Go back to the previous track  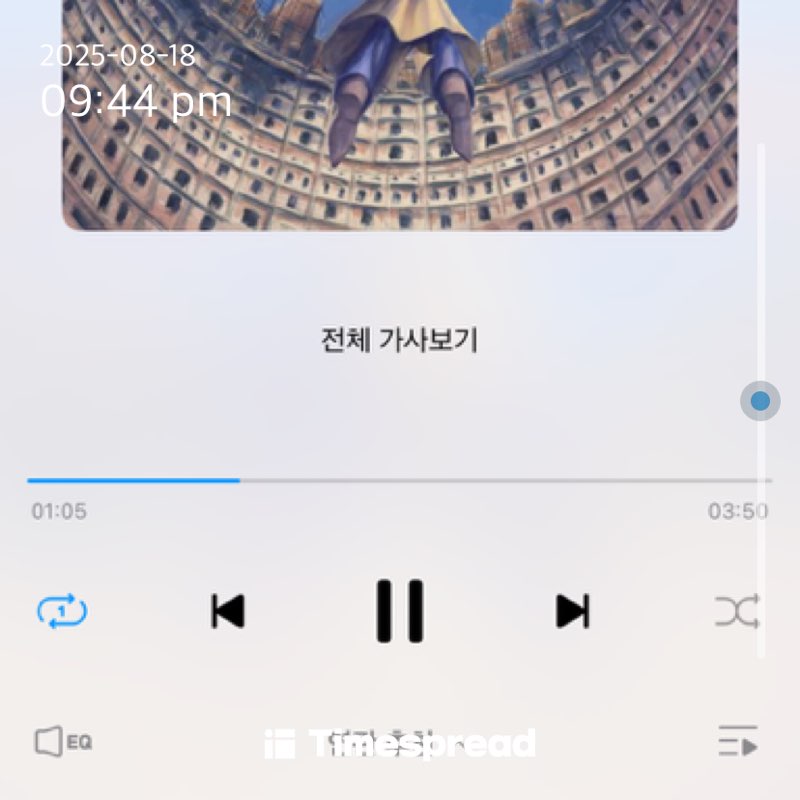[228, 611]
